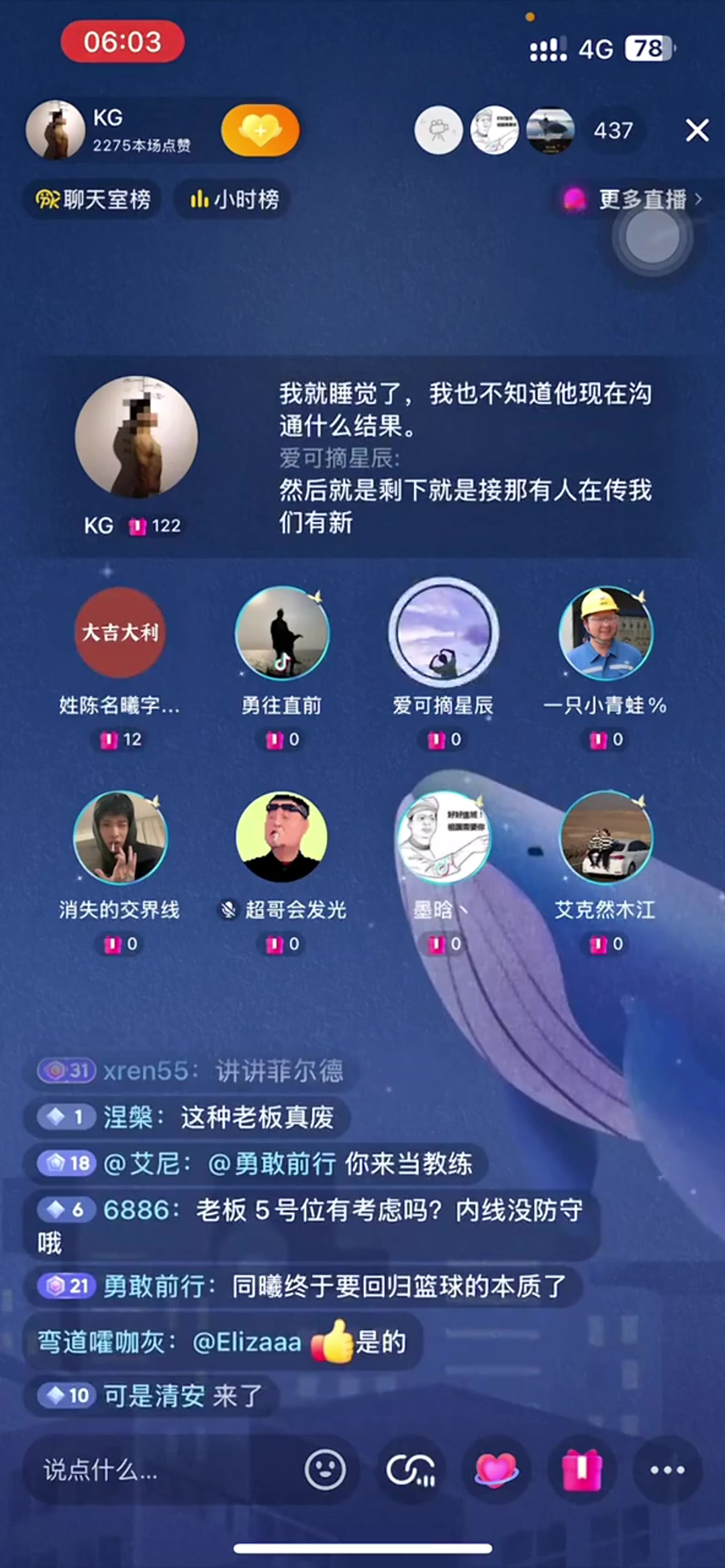Screen dimensions: 725x1568
Task: Open the 小时榜 hourly ranking
Action: pyautogui.click(x=234, y=199)
